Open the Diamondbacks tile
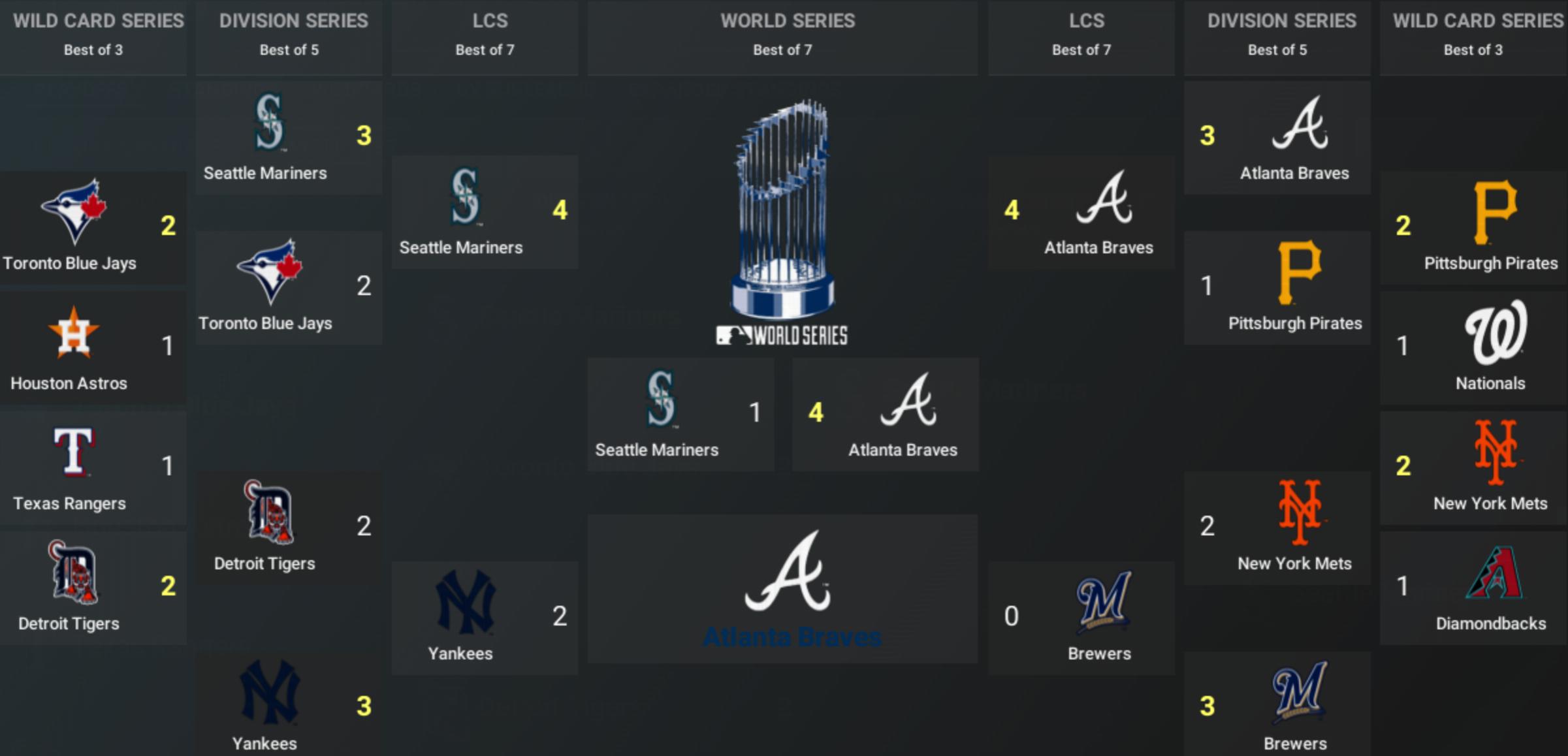 point(1473,588)
